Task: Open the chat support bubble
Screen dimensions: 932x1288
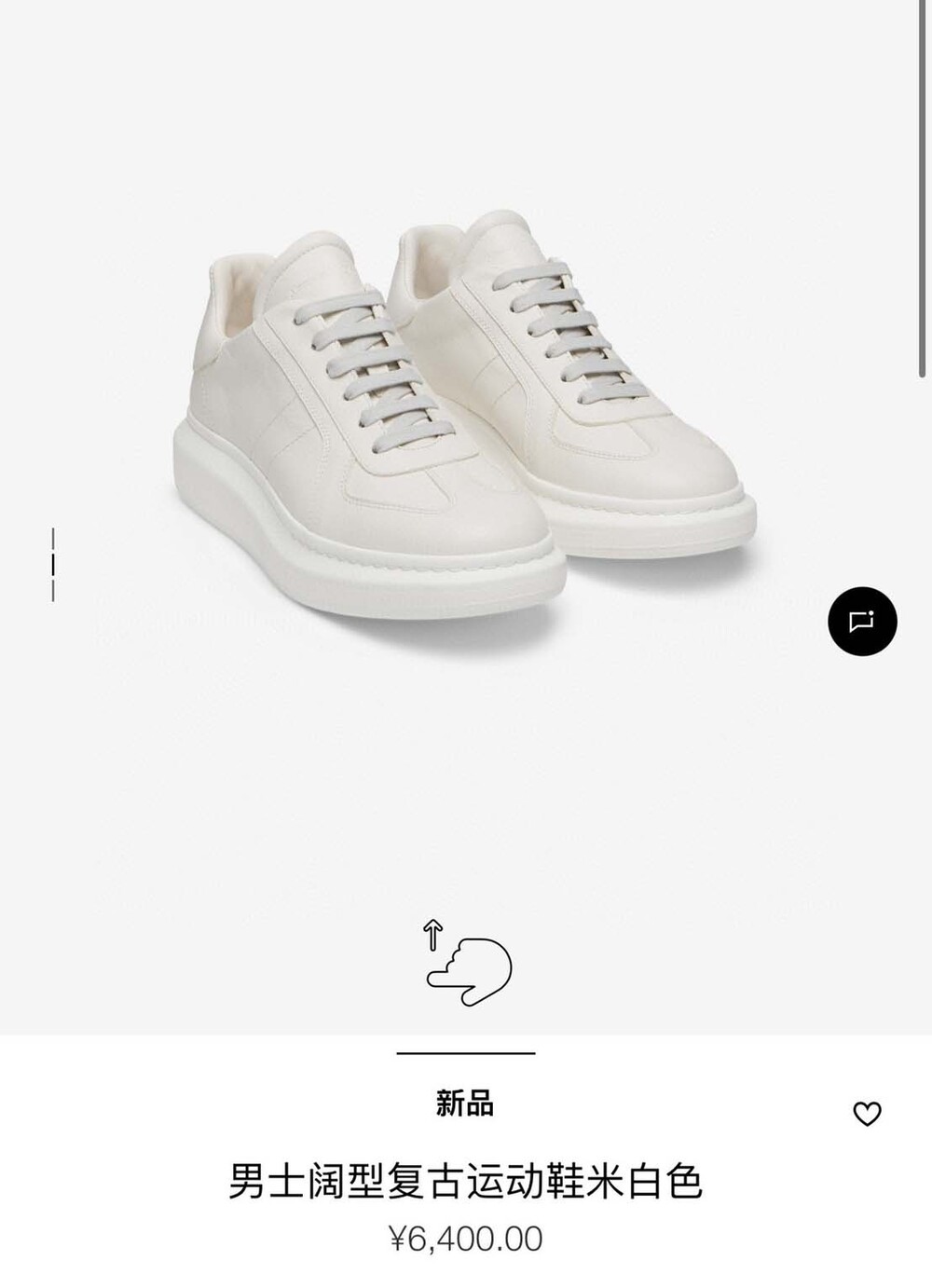Action: tap(862, 621)
